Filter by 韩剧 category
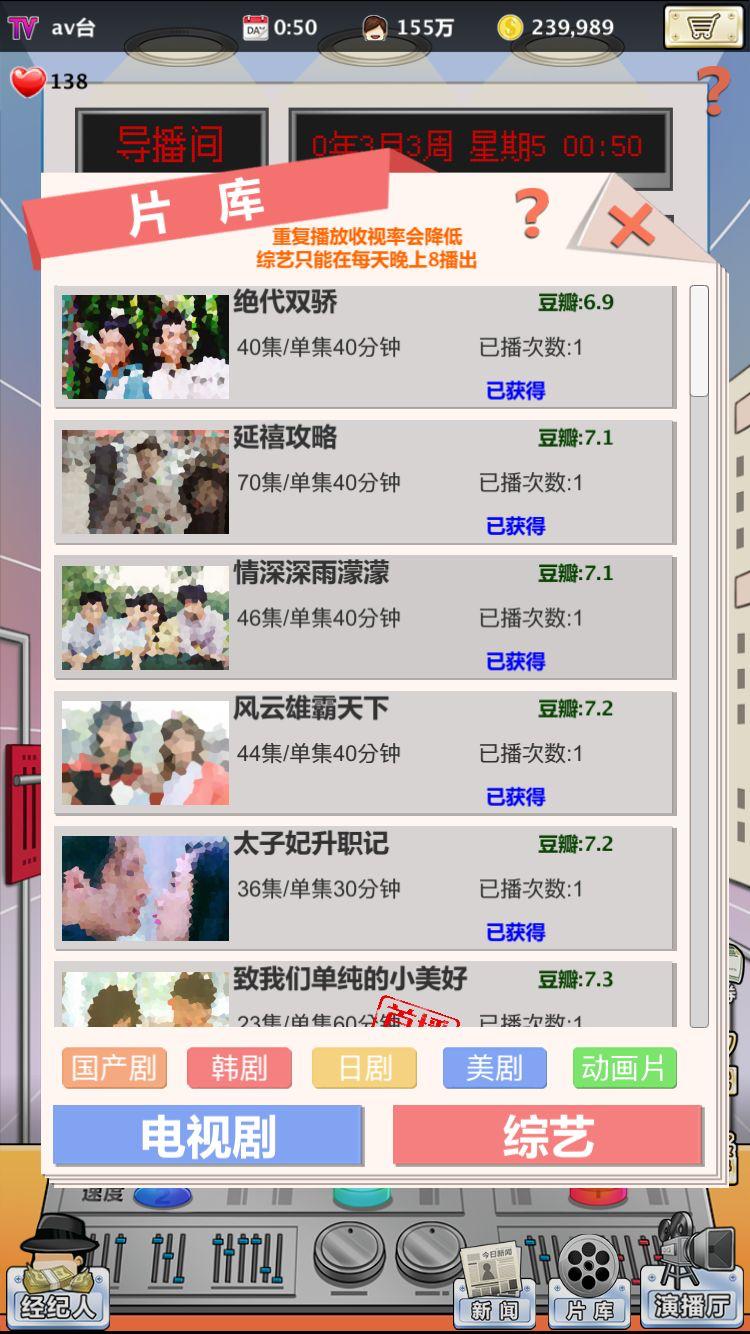The height and width of the screenshot is (1334, 750). pos(239,1068)
